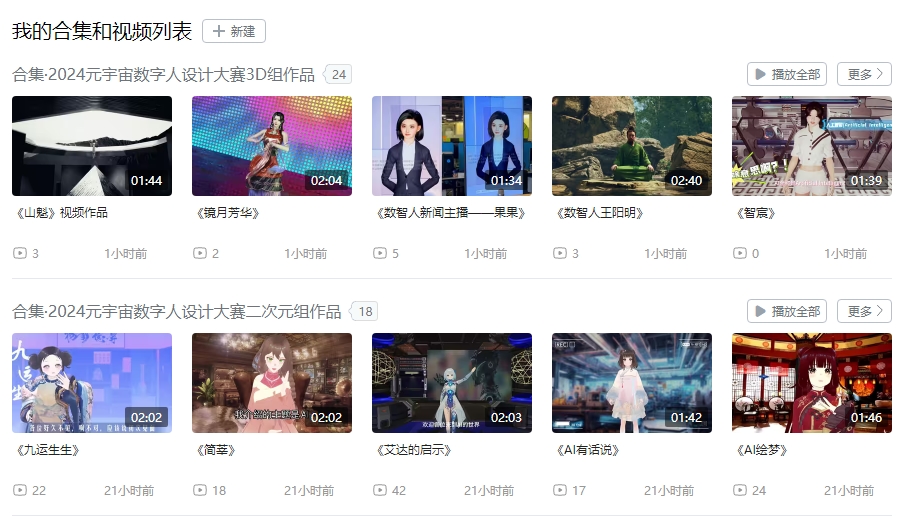Play all videos in 二次元组作品 collection
Screen dimensions: 909x523
[787, 311]
